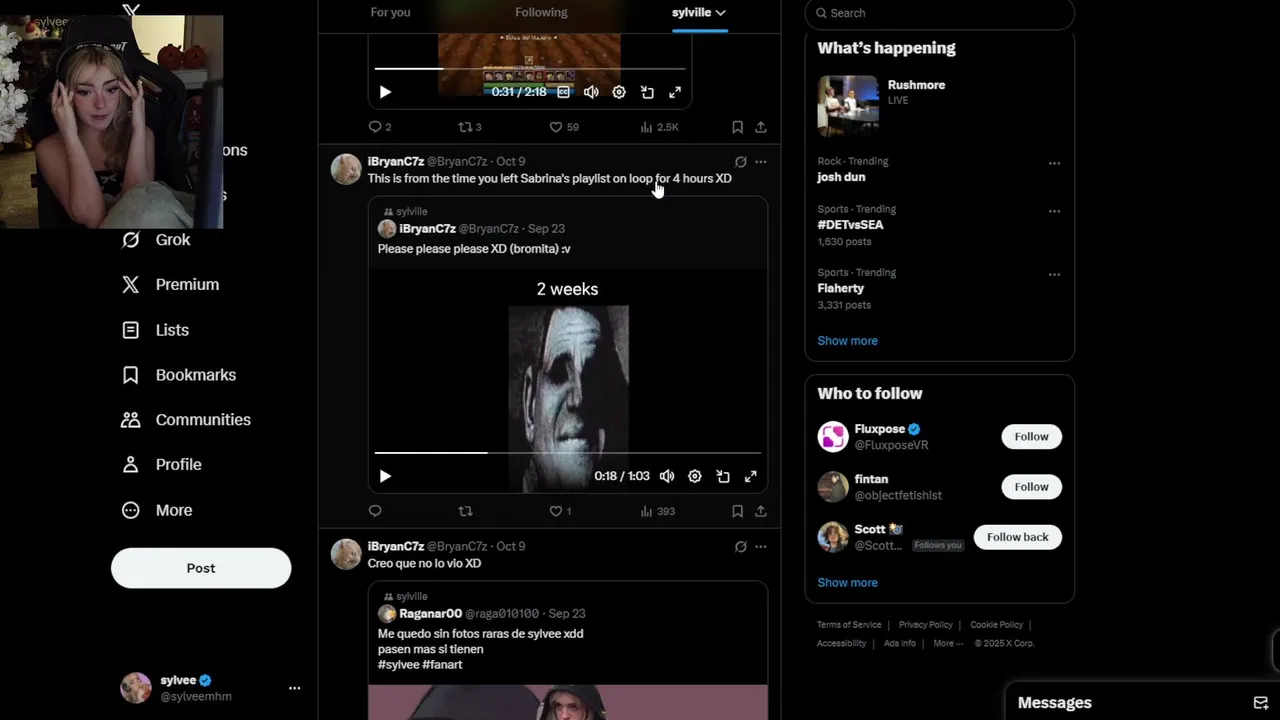Follow back Scott
This screenshot has height=720, width=1280.
[1017, 537]
